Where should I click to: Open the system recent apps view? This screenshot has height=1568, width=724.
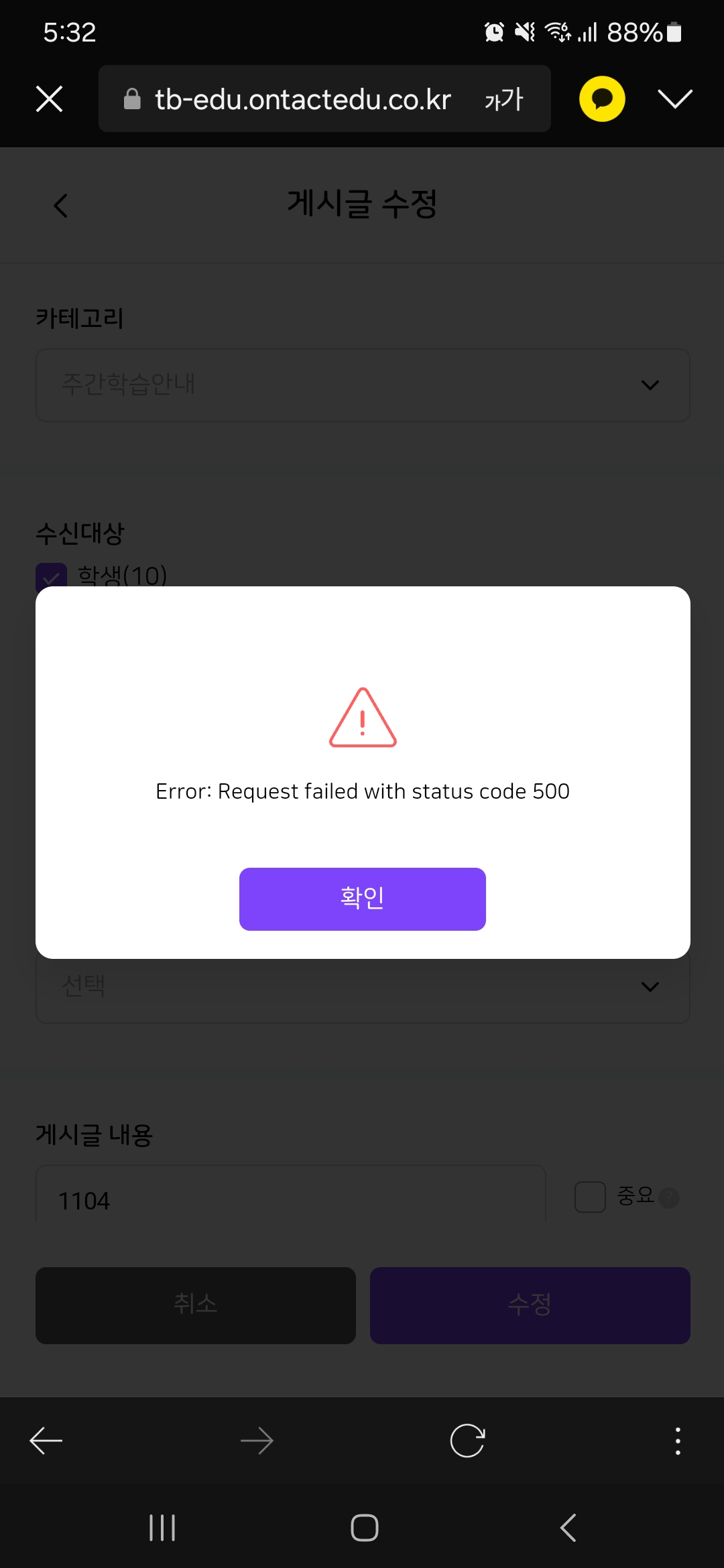tap(162, 1528)
